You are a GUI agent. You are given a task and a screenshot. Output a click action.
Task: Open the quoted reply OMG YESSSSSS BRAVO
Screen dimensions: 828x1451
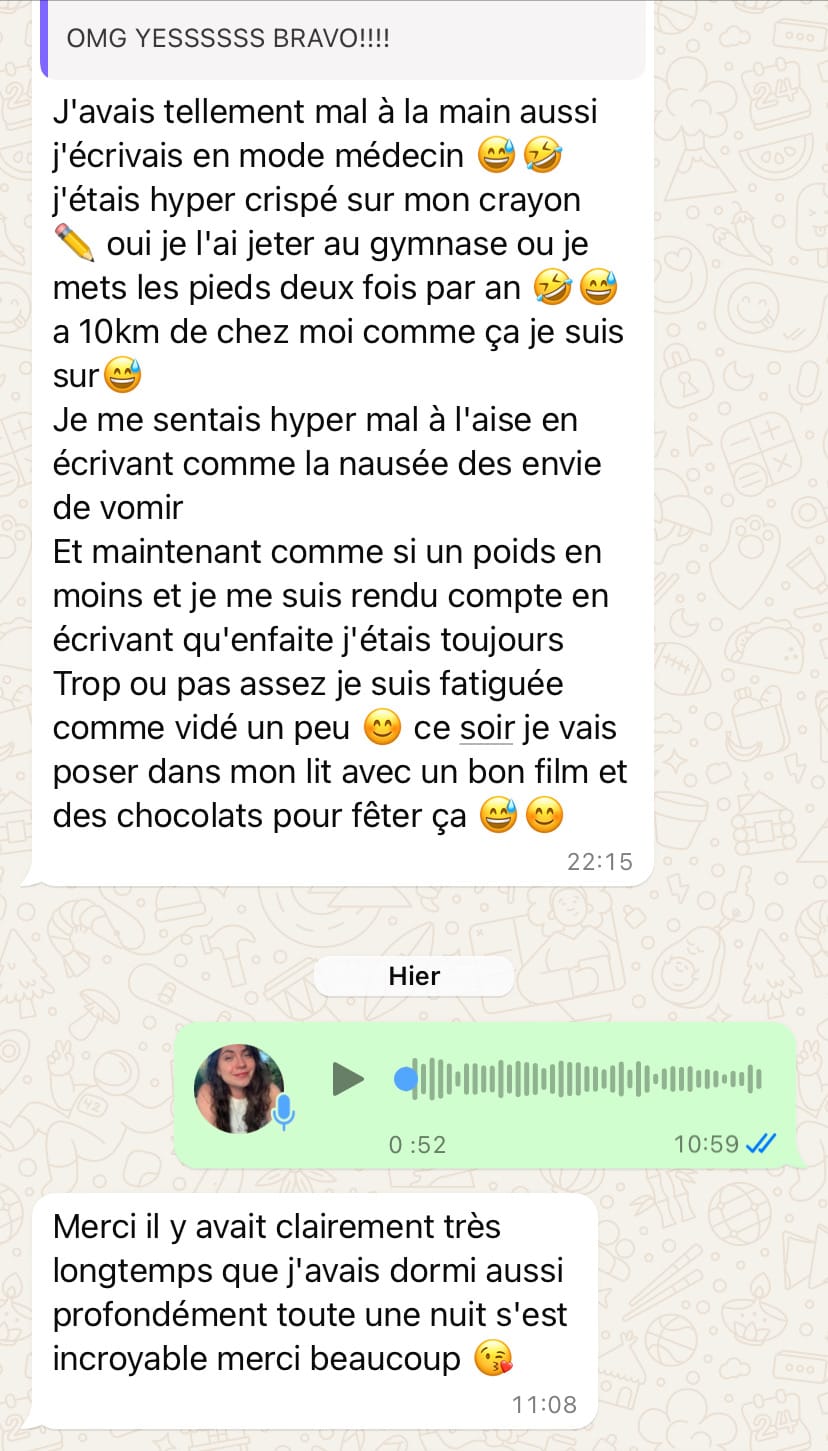340,40
